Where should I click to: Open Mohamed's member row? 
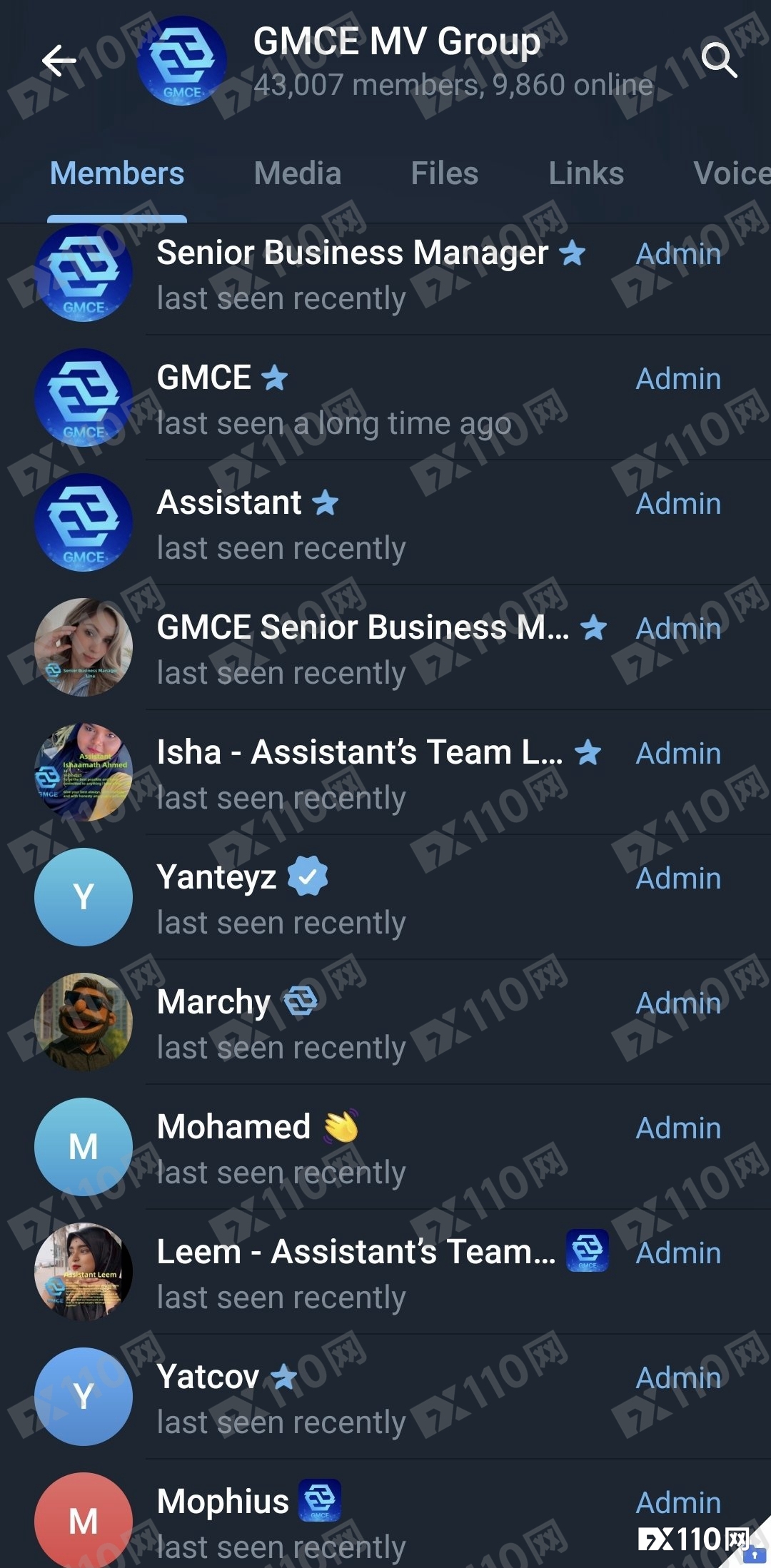[281, 1148]
